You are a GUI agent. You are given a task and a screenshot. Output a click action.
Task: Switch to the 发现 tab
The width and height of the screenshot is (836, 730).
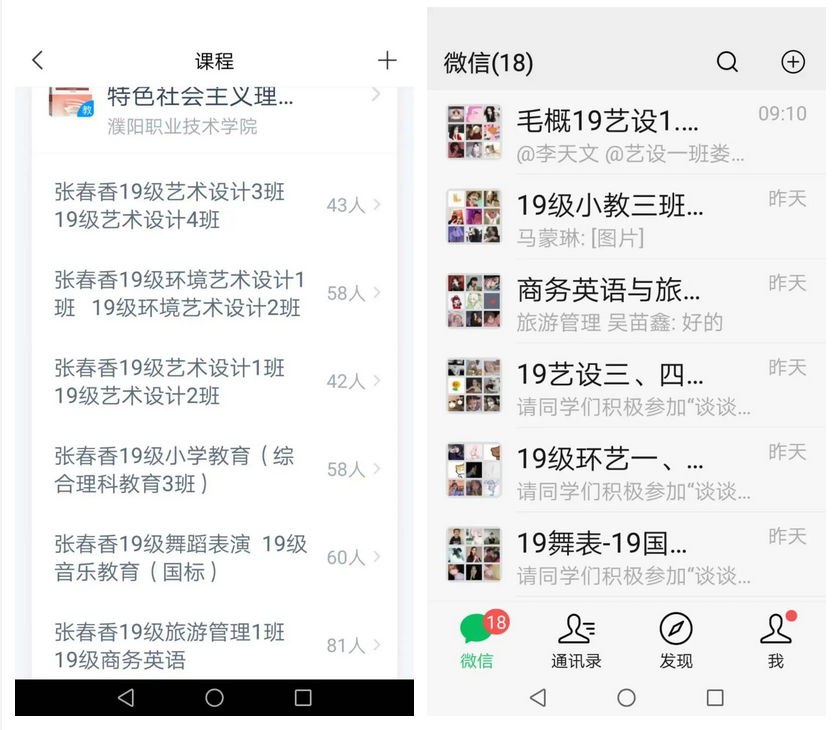click(x=676, y=640)
